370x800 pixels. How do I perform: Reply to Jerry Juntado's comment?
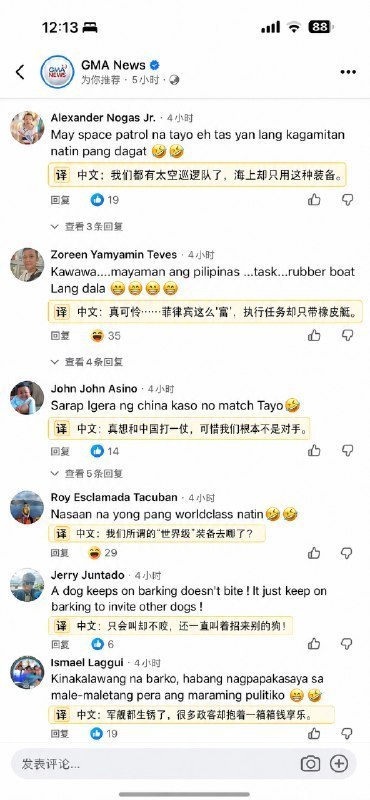click(x=60, y=644)
